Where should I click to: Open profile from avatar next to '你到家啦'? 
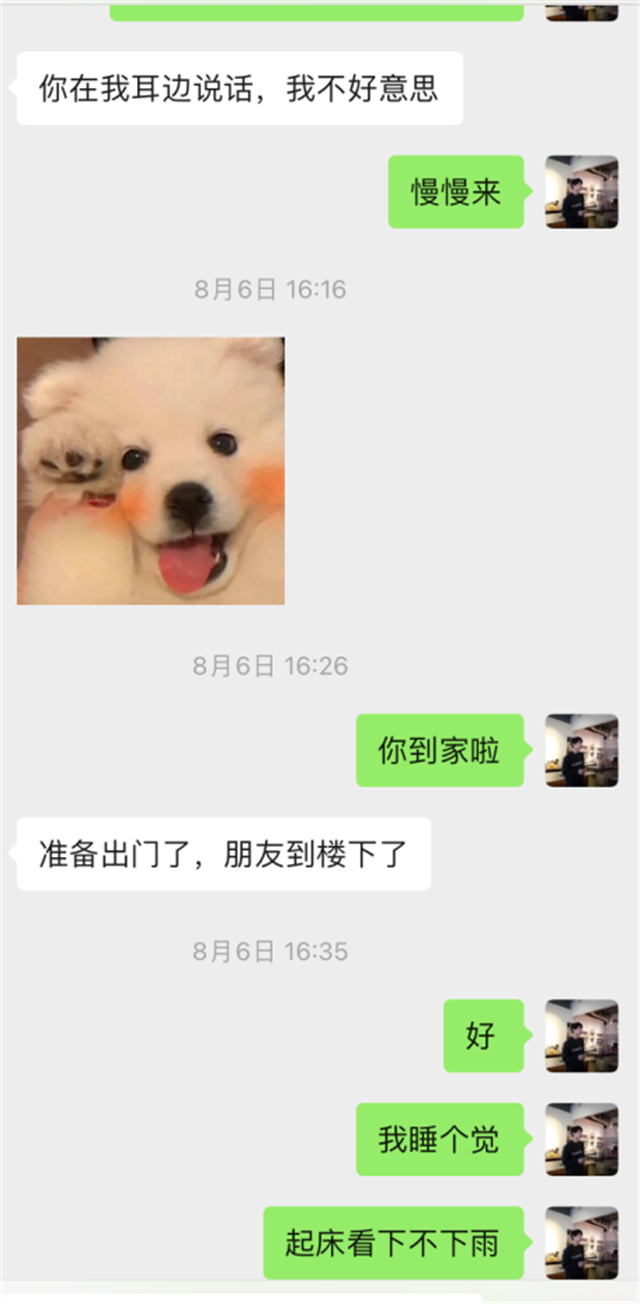pos(581,750)
